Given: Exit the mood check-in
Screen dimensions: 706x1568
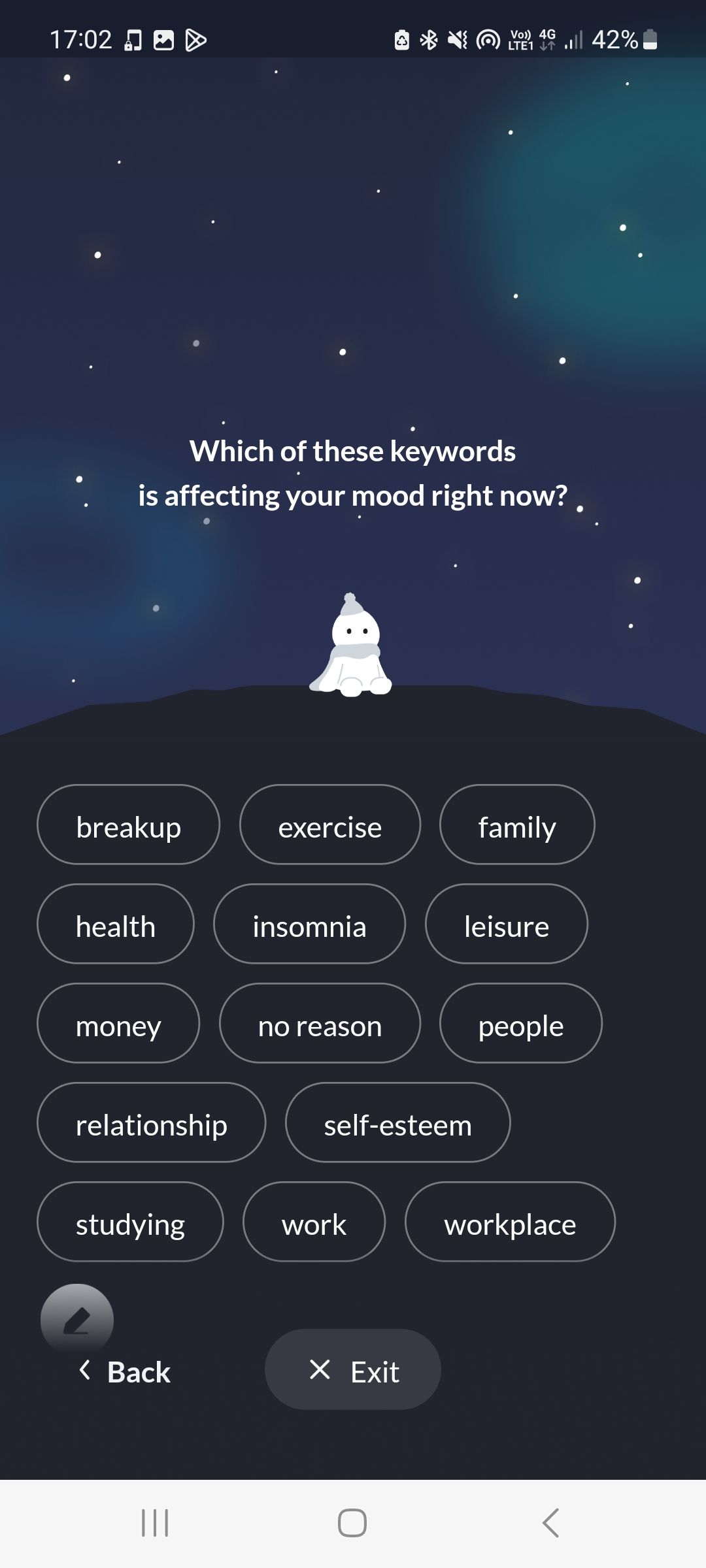Looking at the screenshot, I should pos(353,1370).
